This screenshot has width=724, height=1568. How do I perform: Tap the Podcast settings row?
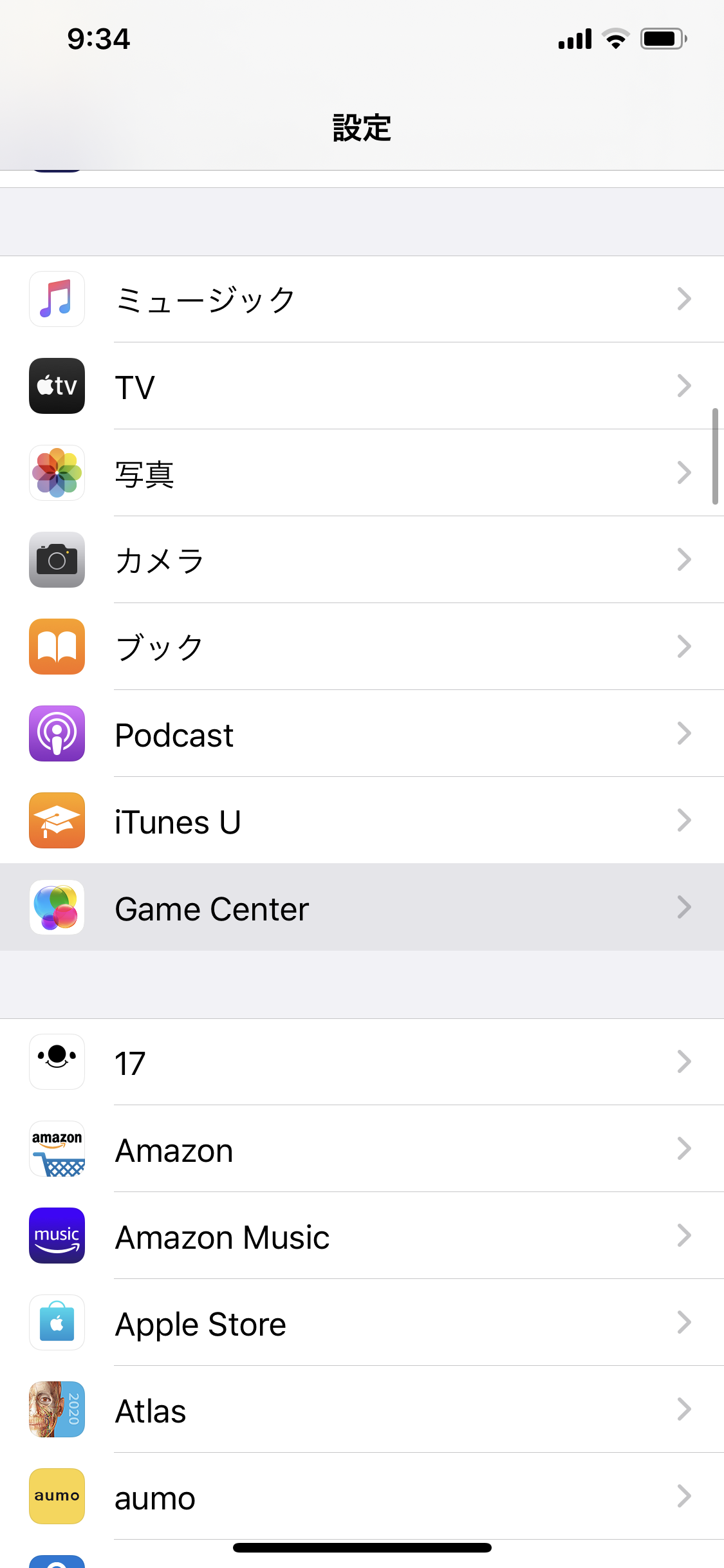360,734
